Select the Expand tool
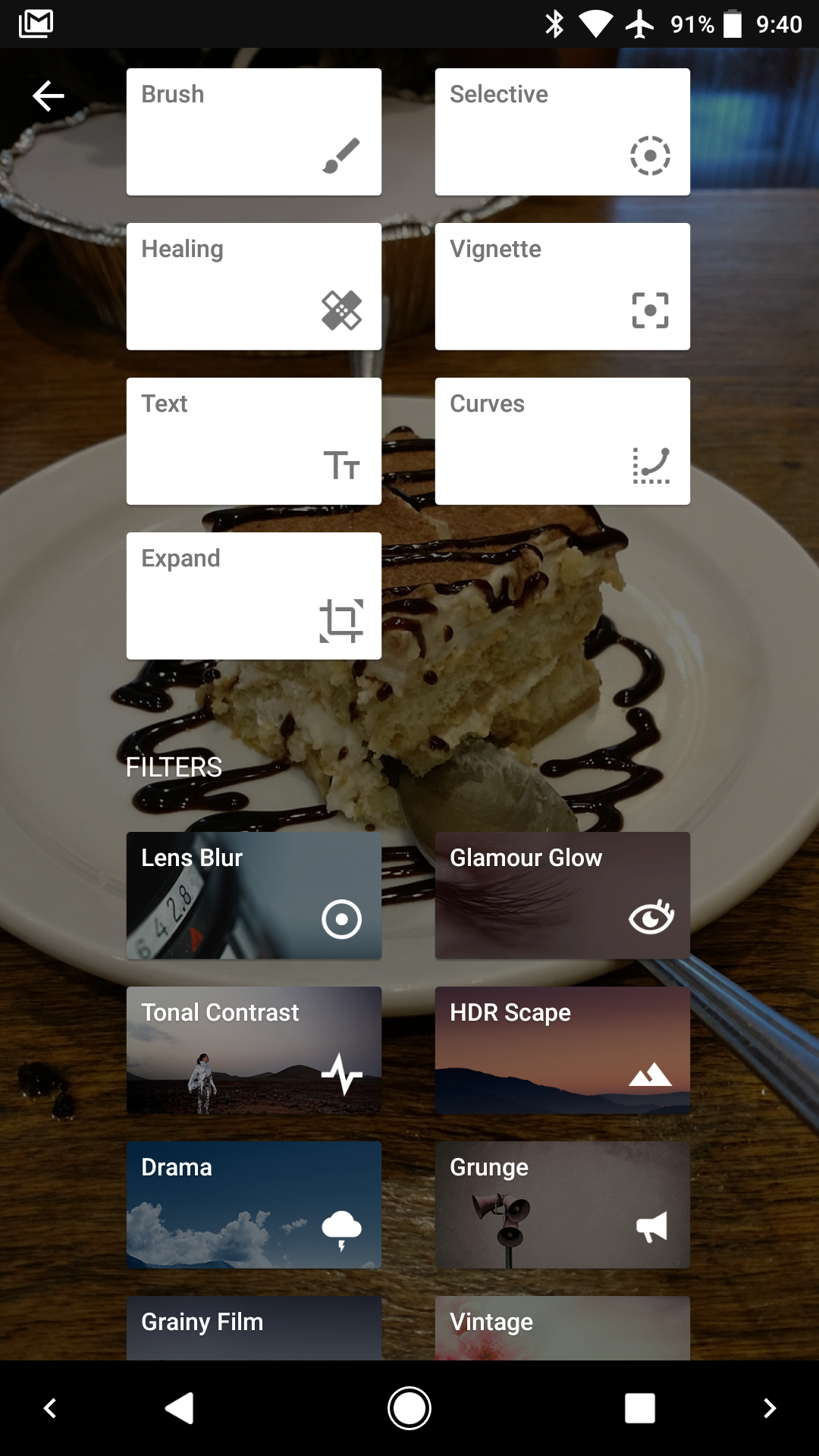This screenshot has width=819, height=1456. (x=253, y=596)
